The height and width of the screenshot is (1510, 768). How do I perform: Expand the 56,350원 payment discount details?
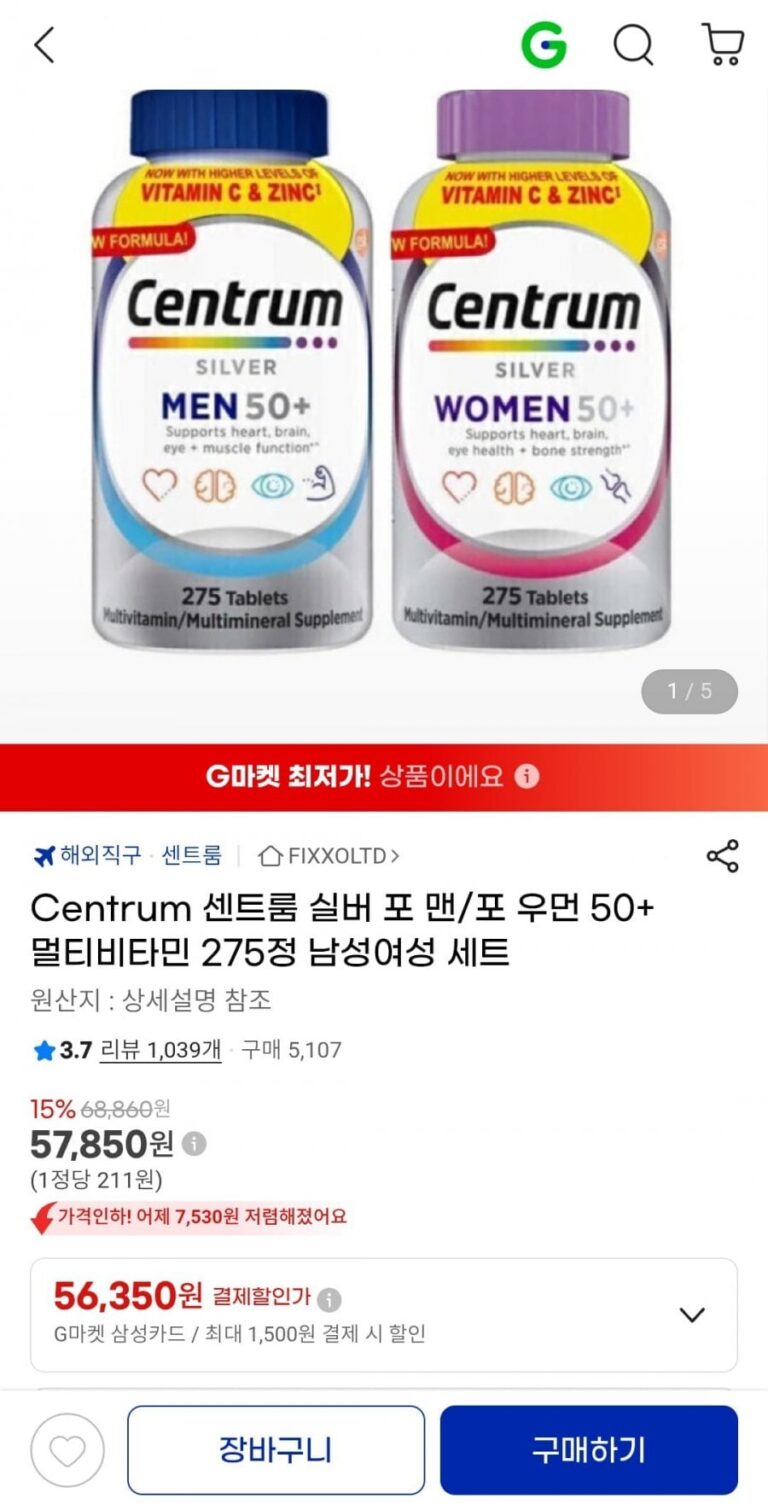(692, 1314)
